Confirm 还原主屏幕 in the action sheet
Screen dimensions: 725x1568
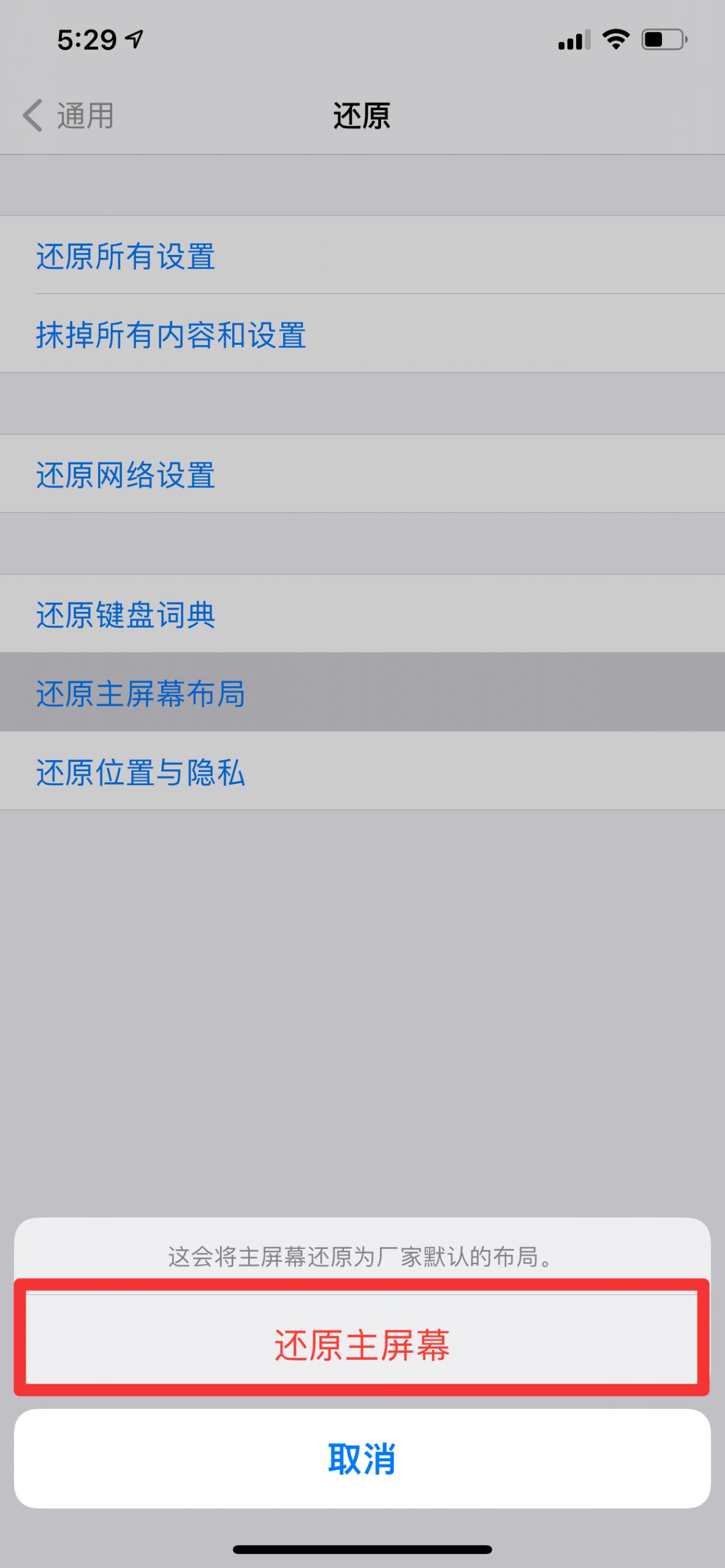coord(362,1345)
